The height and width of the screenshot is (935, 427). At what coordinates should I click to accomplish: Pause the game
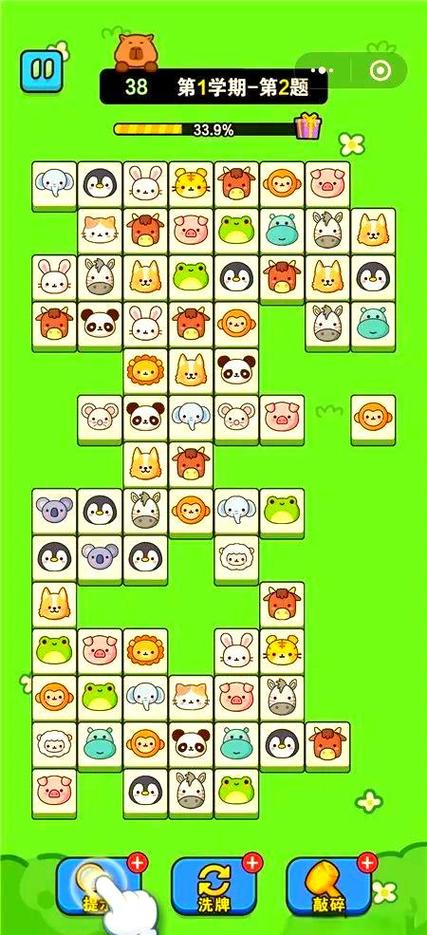(x=41, y=70)
